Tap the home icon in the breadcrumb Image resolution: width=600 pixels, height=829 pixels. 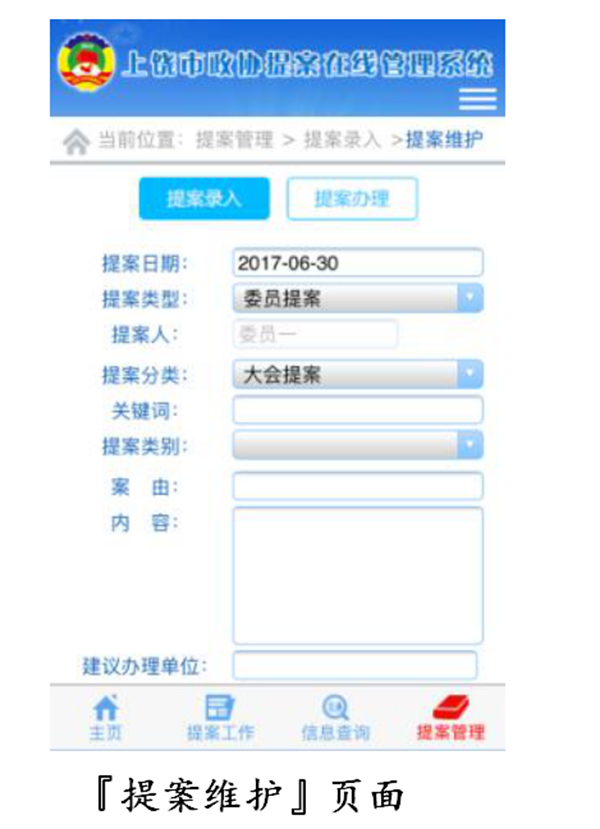[x=75, y=141]
